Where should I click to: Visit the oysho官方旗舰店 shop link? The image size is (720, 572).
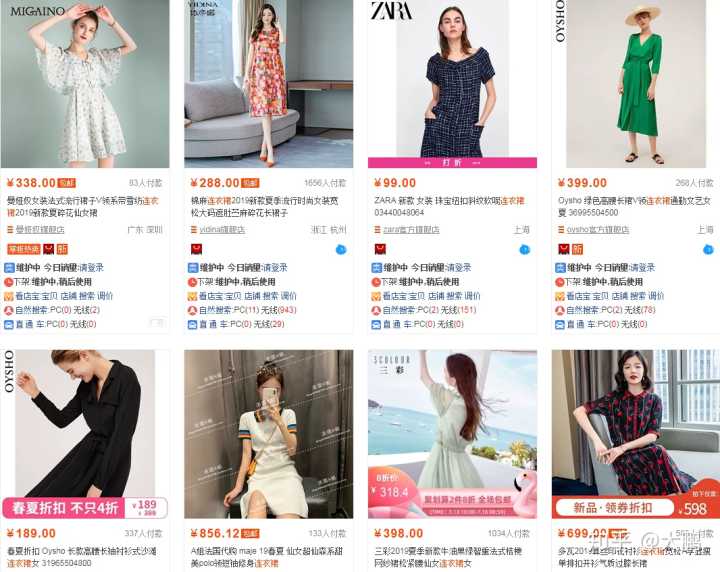tap(597, 229)
